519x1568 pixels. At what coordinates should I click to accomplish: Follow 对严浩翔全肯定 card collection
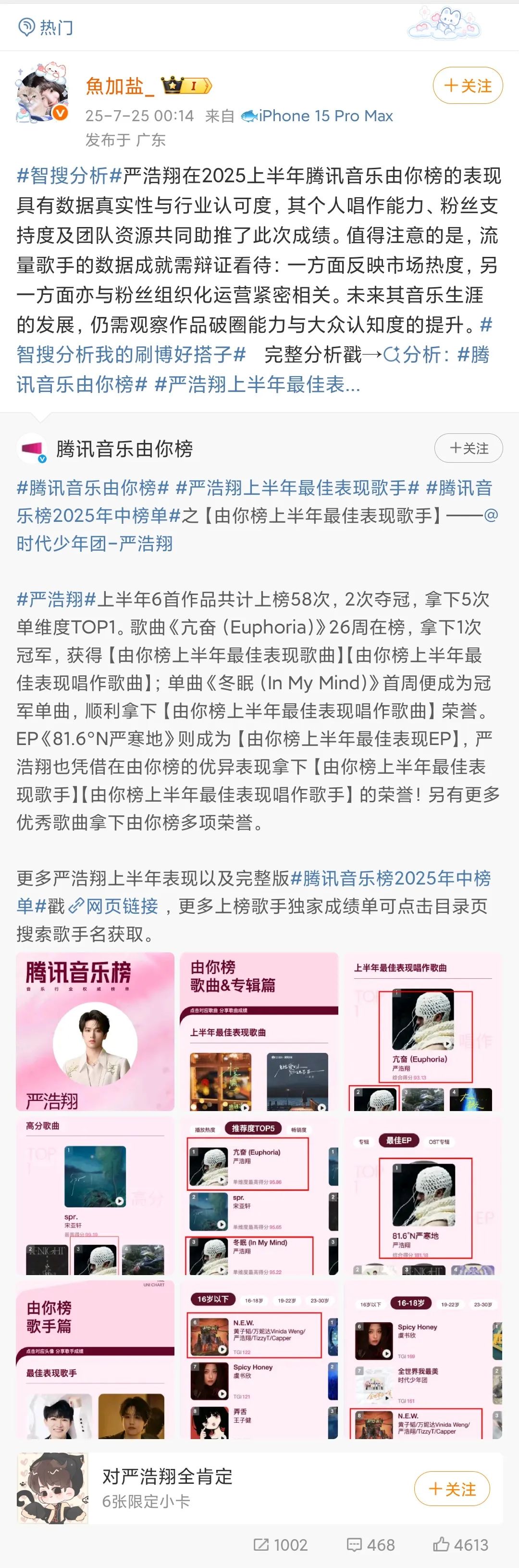tap(451, 1489)
